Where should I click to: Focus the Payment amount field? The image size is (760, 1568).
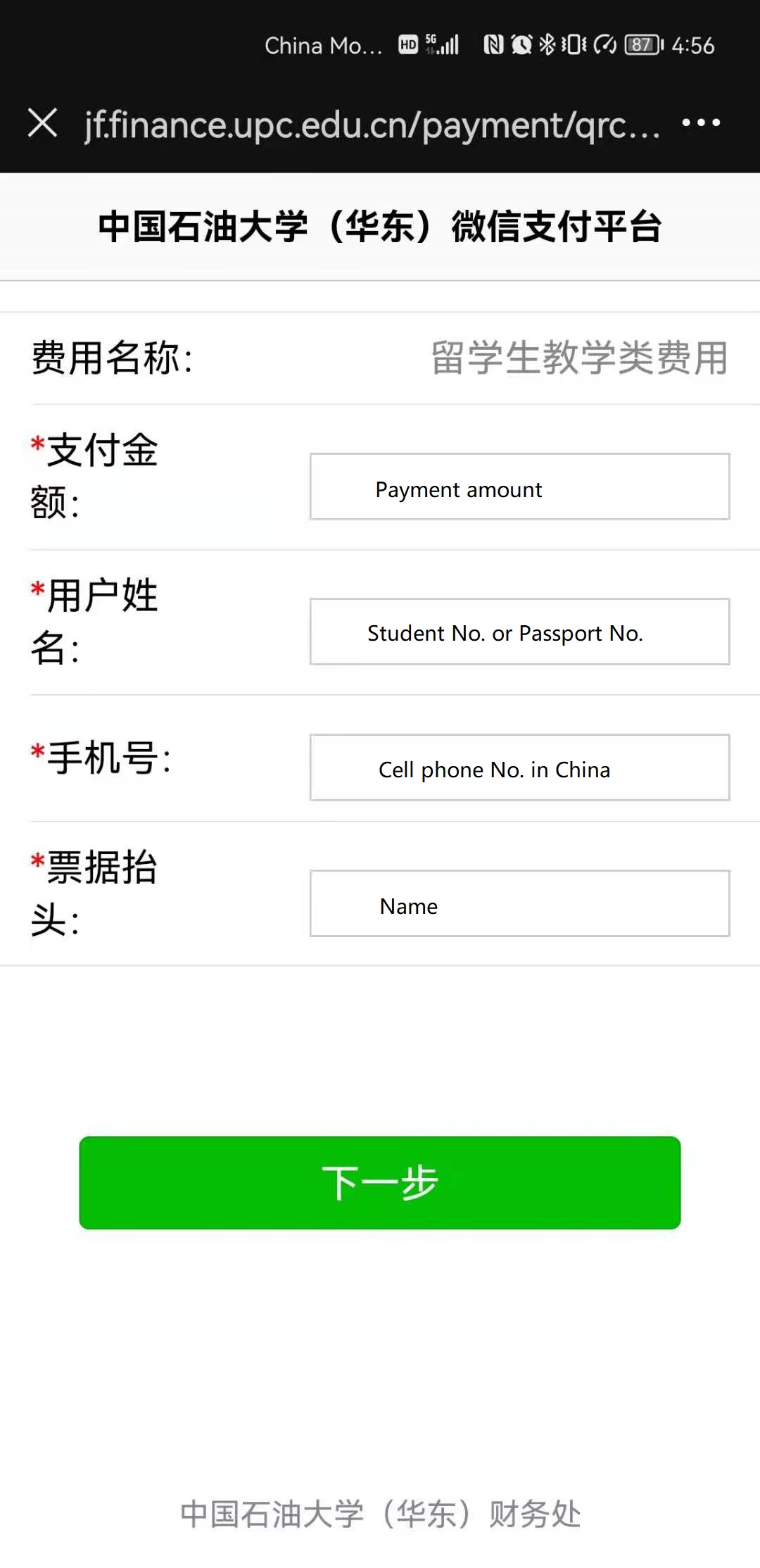coord(519,487)
